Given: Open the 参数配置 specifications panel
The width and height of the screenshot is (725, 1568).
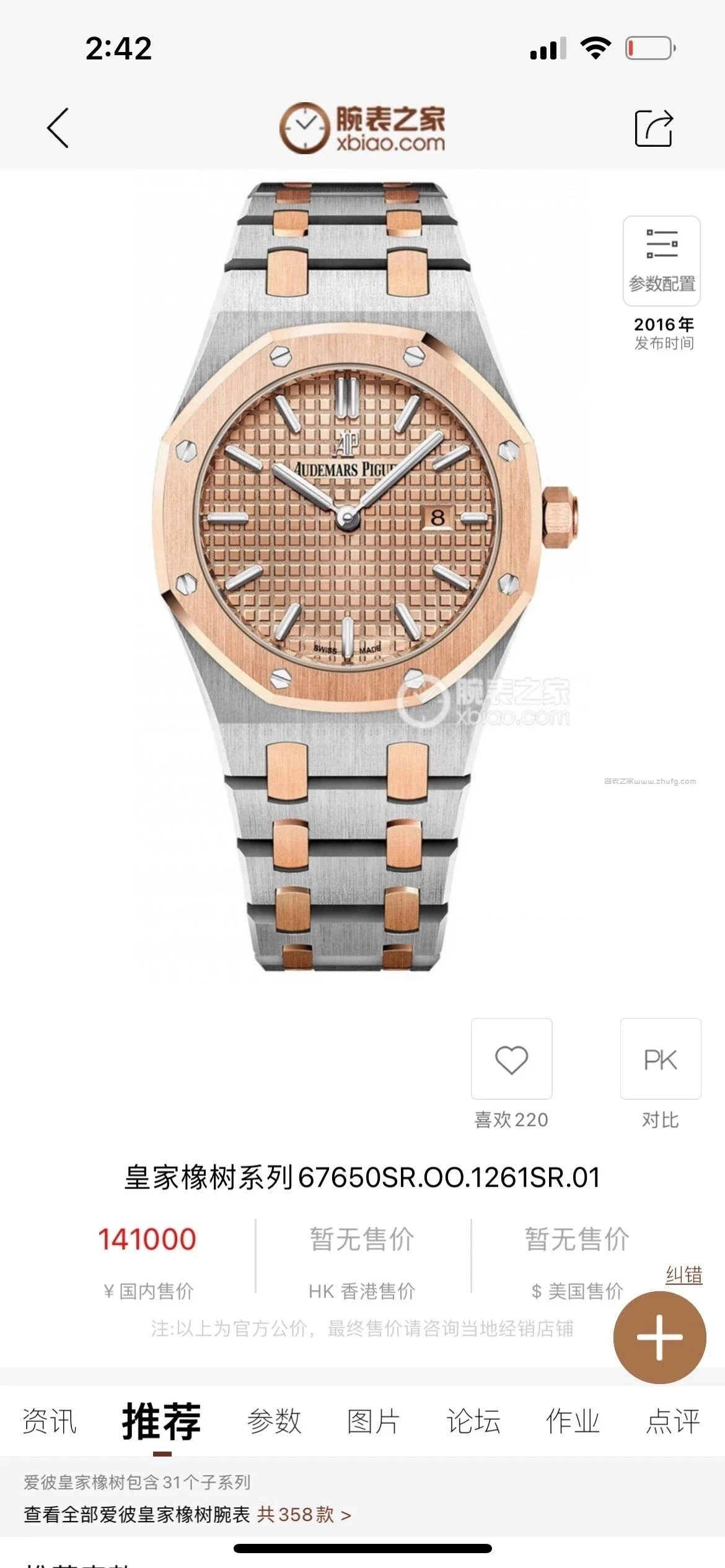Looking at the screenshot, I should [661, 261].
